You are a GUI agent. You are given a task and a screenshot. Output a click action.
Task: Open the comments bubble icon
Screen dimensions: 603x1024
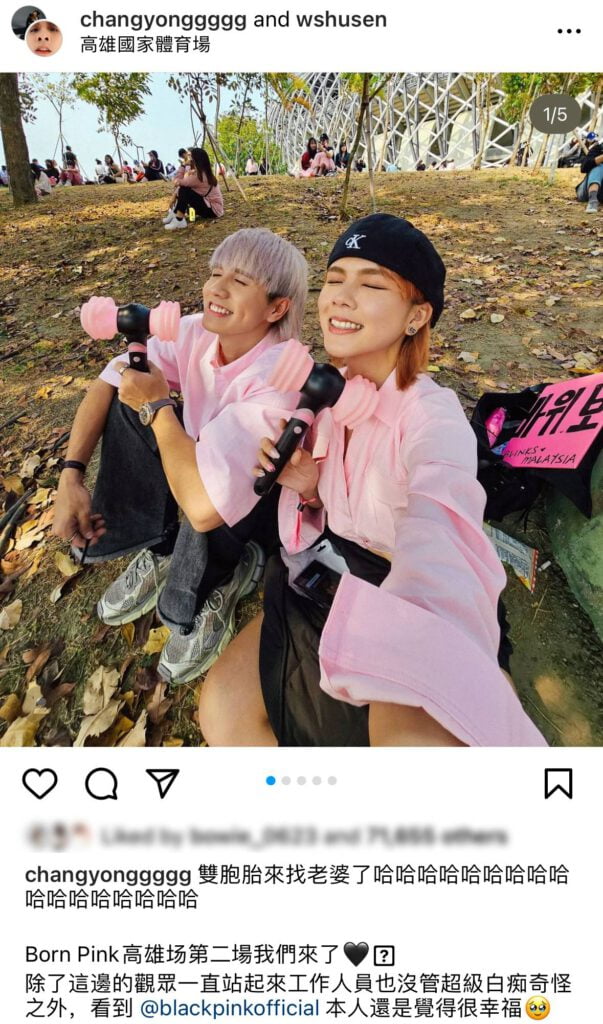coord(101,783)
